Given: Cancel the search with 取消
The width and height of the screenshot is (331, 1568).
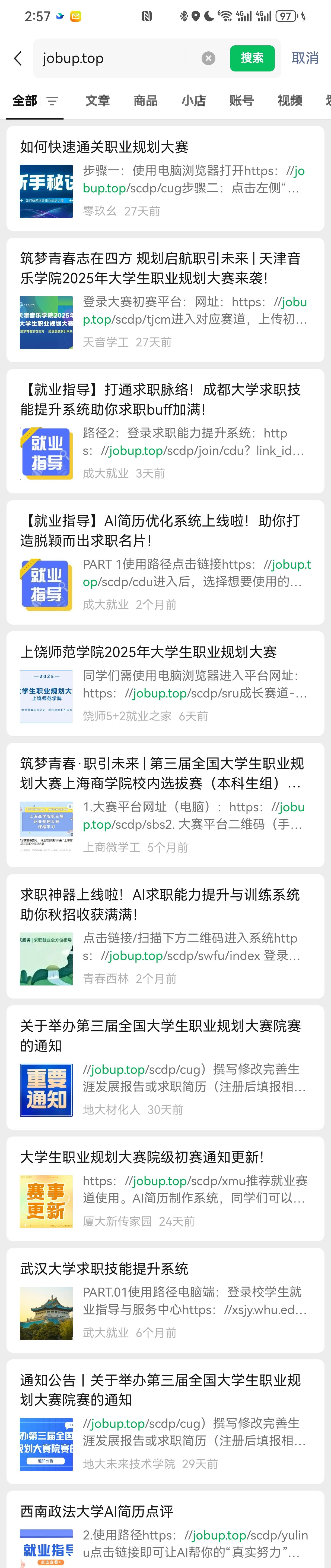Looking at the screenshot, I should (x=305, y=58).
